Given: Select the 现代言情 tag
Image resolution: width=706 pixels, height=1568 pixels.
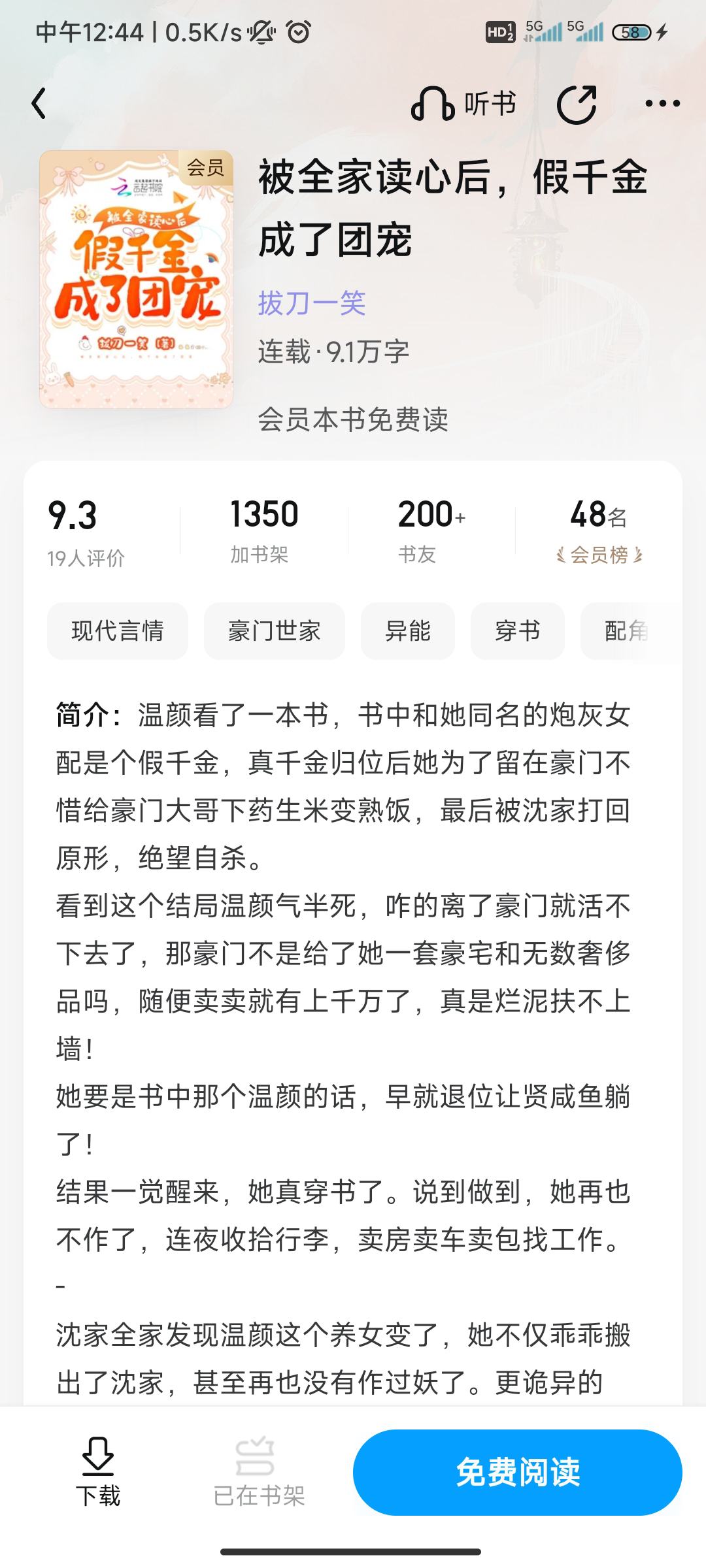Looking at the screenshot, I should [x=118, y=631].
